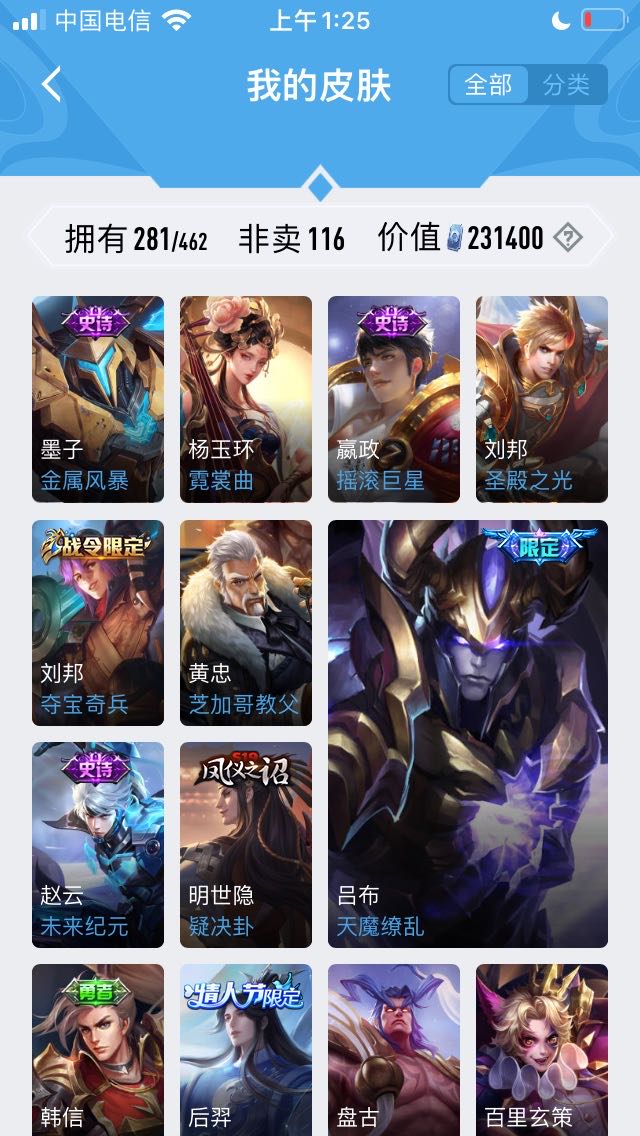This screenshot has width=640, height=1136.
Task: Open 杨玉环 霓裳曲 skin card
Action: click(246, 398)
